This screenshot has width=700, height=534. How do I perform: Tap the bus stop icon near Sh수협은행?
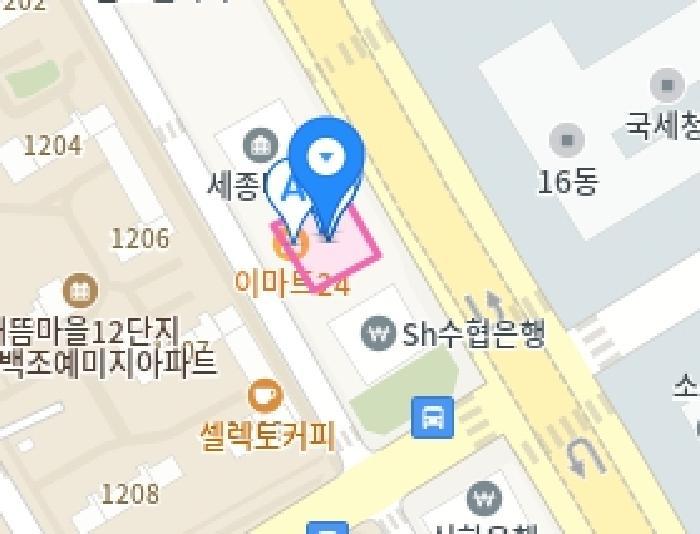(433, 416)
